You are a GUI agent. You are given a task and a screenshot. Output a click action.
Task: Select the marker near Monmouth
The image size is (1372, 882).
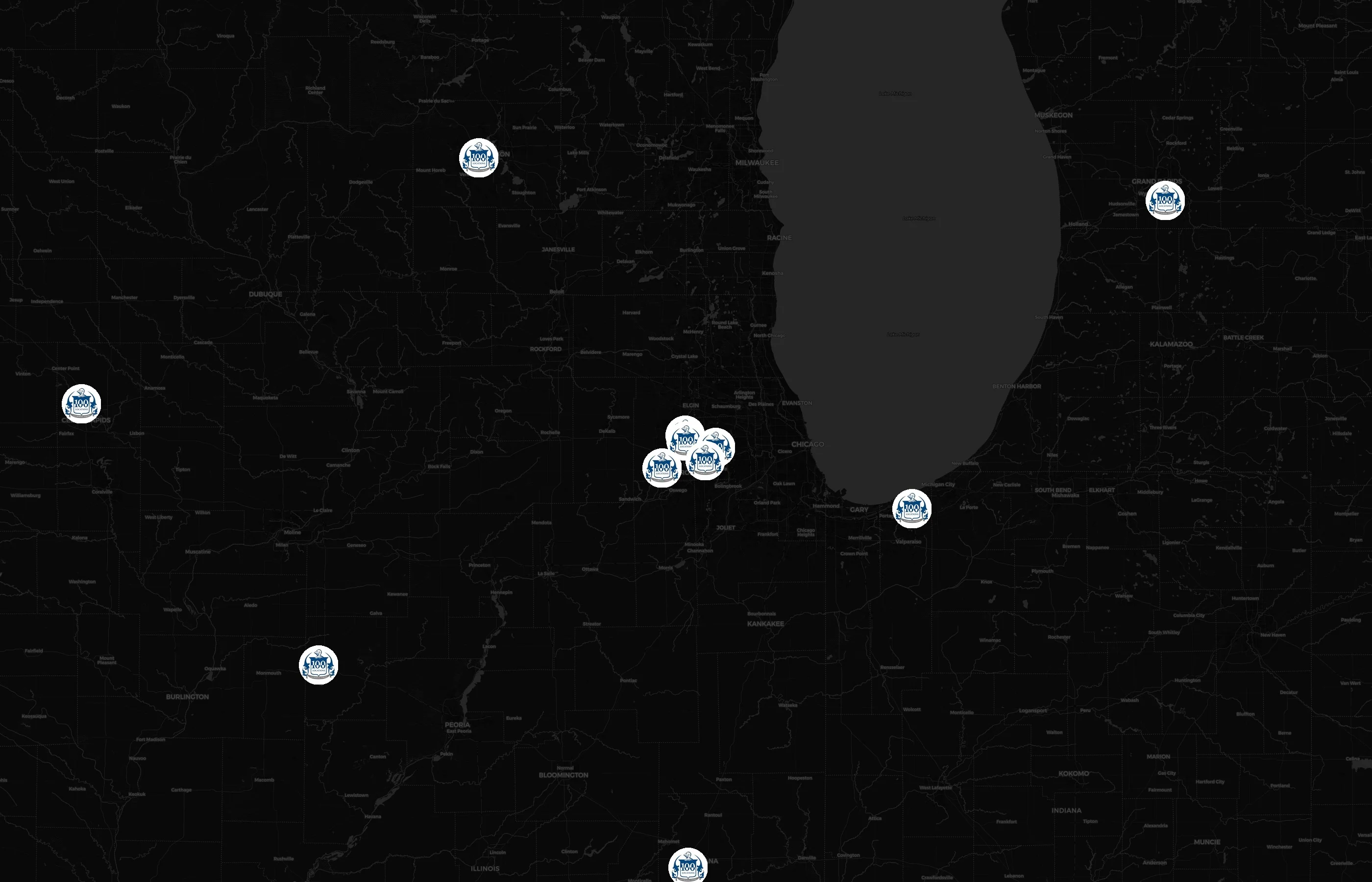(318, 665)
